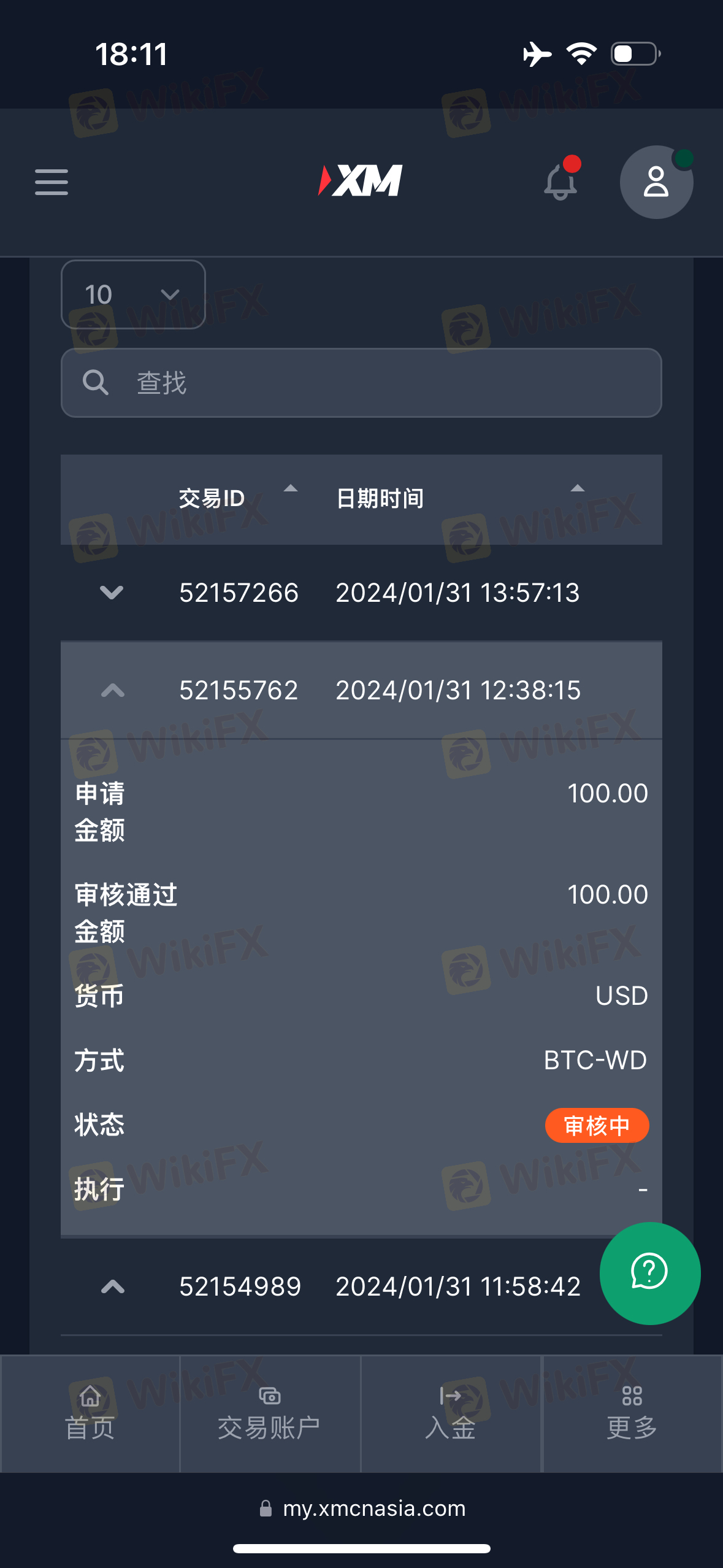Sort by 交易ID column

[238, 498]
